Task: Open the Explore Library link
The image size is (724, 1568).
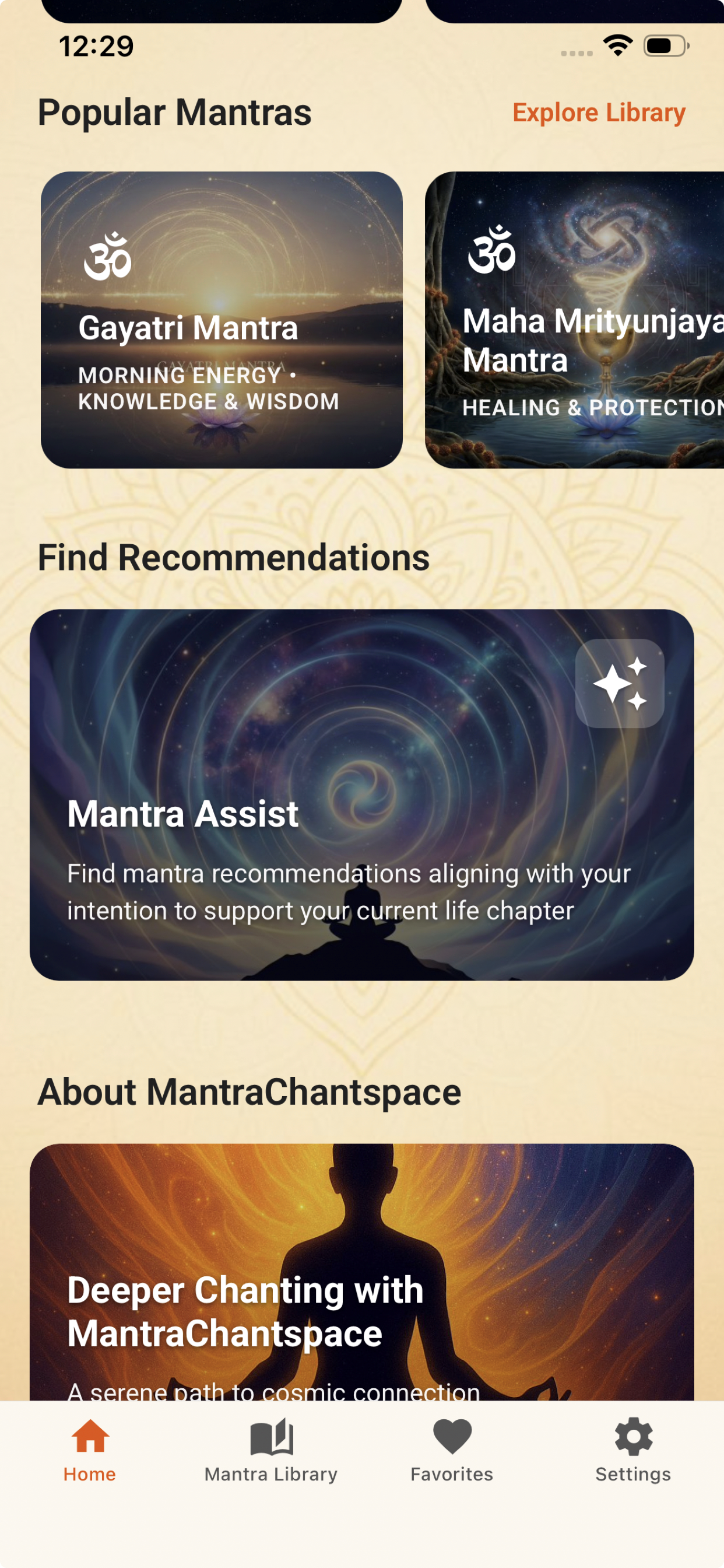Action: [x=599, y=112]
